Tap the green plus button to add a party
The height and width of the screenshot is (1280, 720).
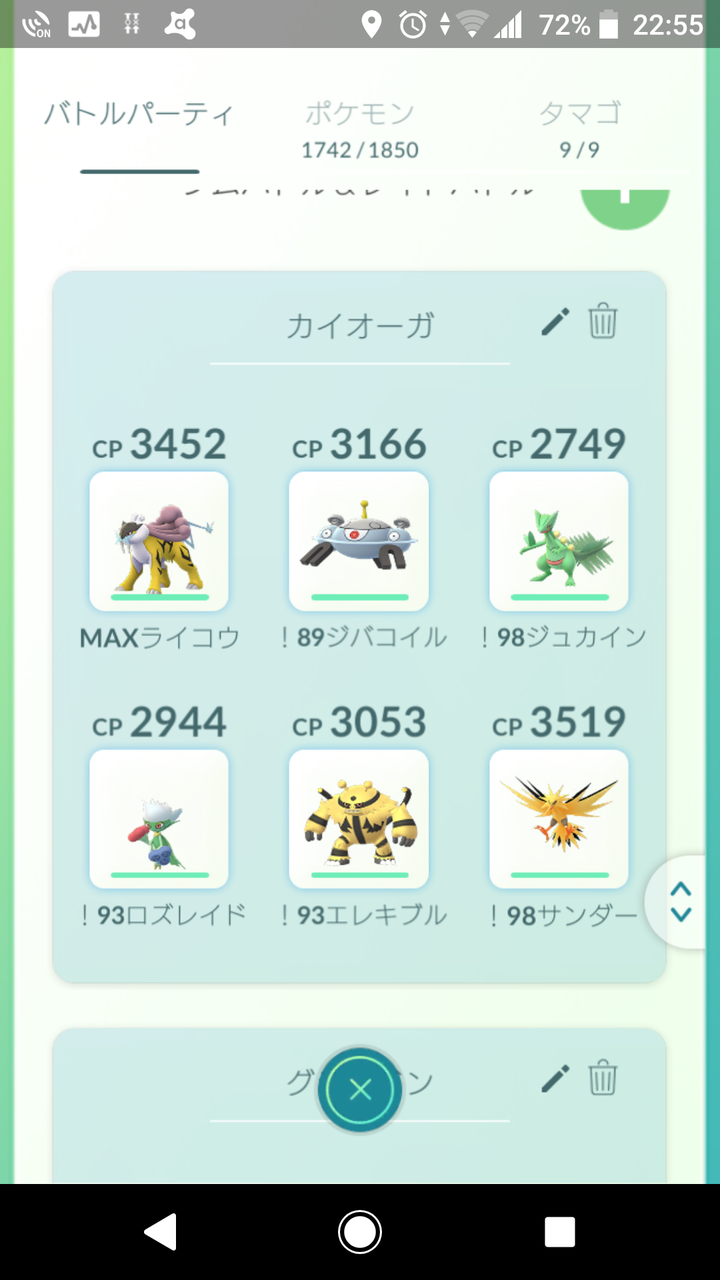point(625,197)
